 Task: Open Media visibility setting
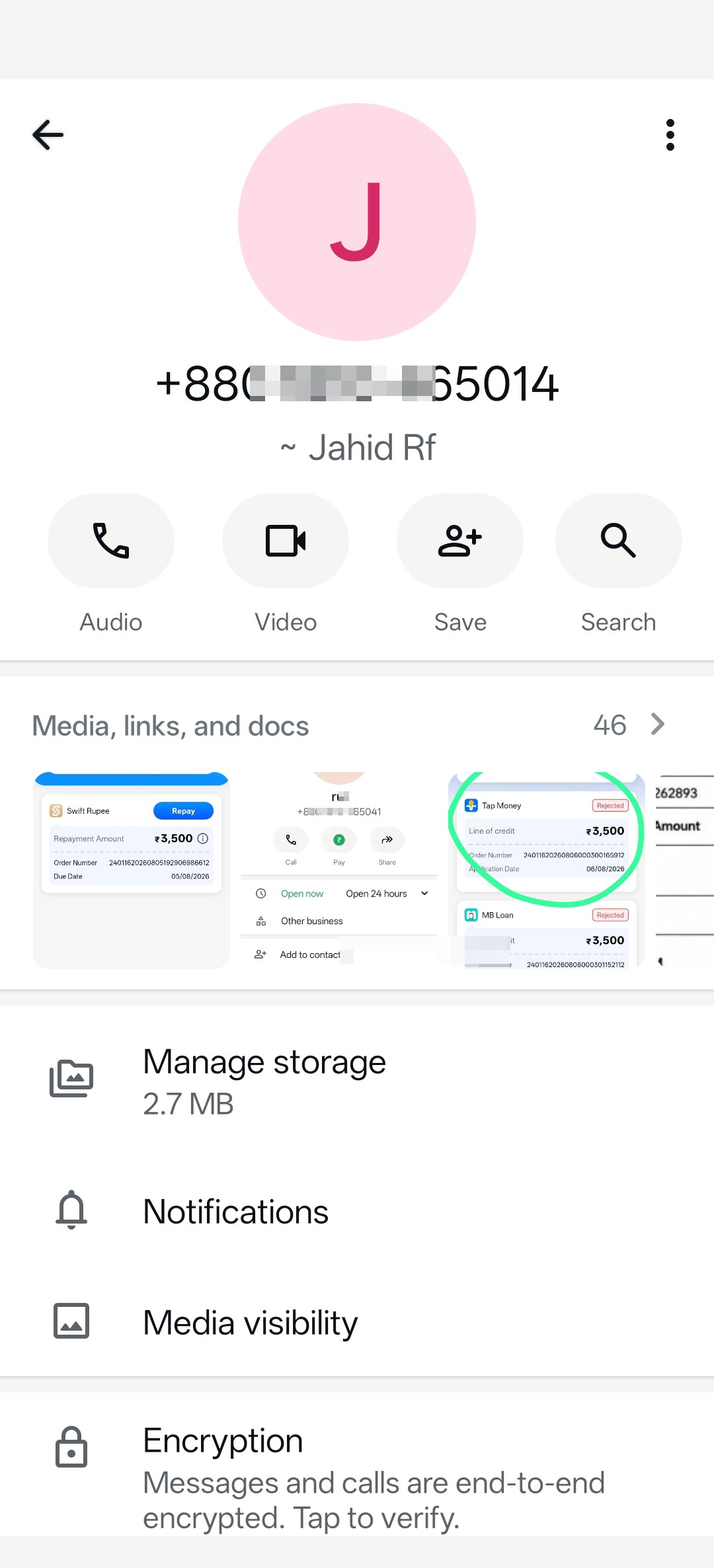click(x=357, y=1322)
